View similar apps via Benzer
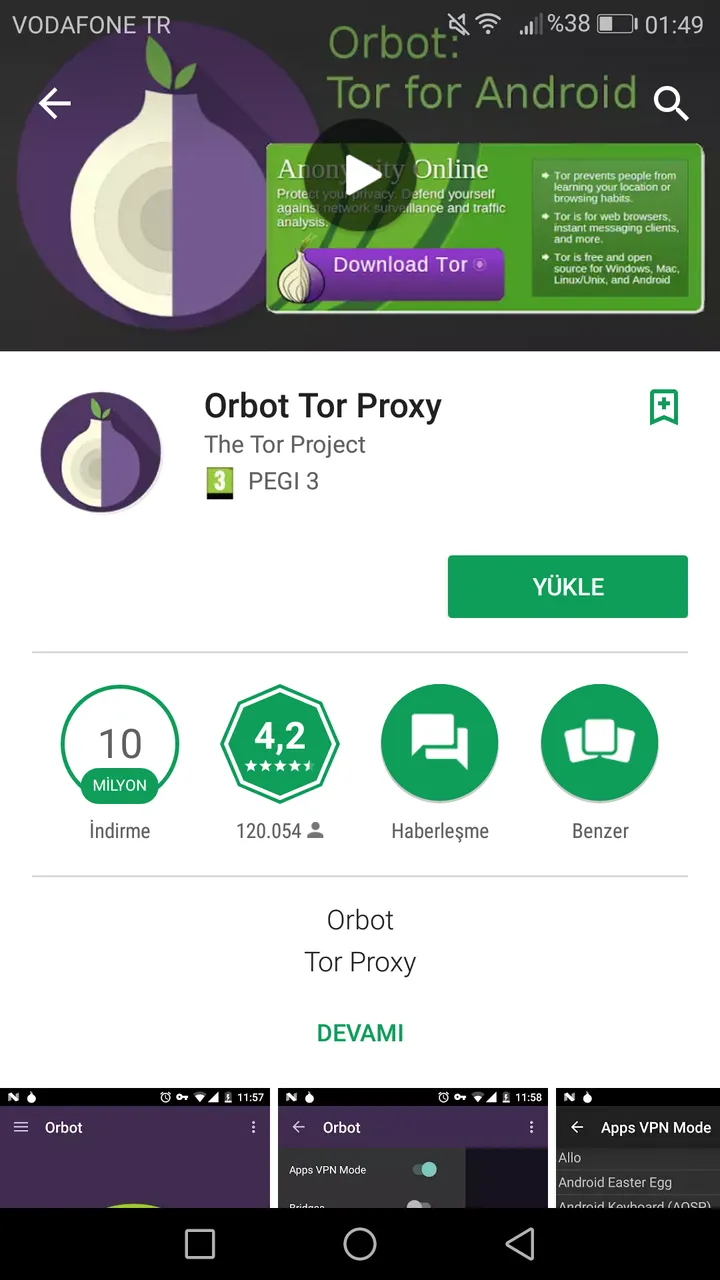The height and width of the screenshot is (1280, 720). [x=600, y=744]
